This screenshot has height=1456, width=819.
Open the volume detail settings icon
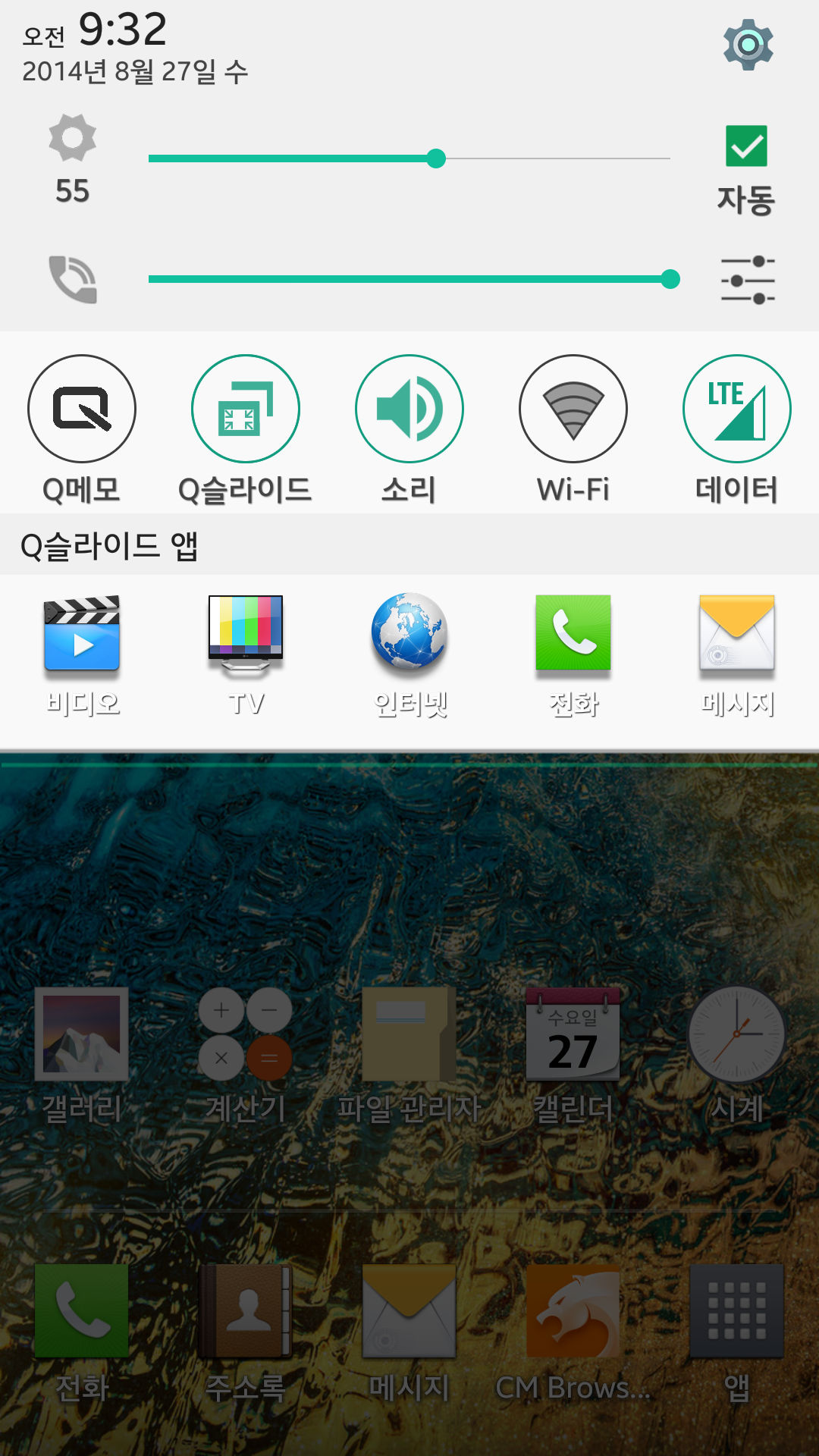pos(748,280)
